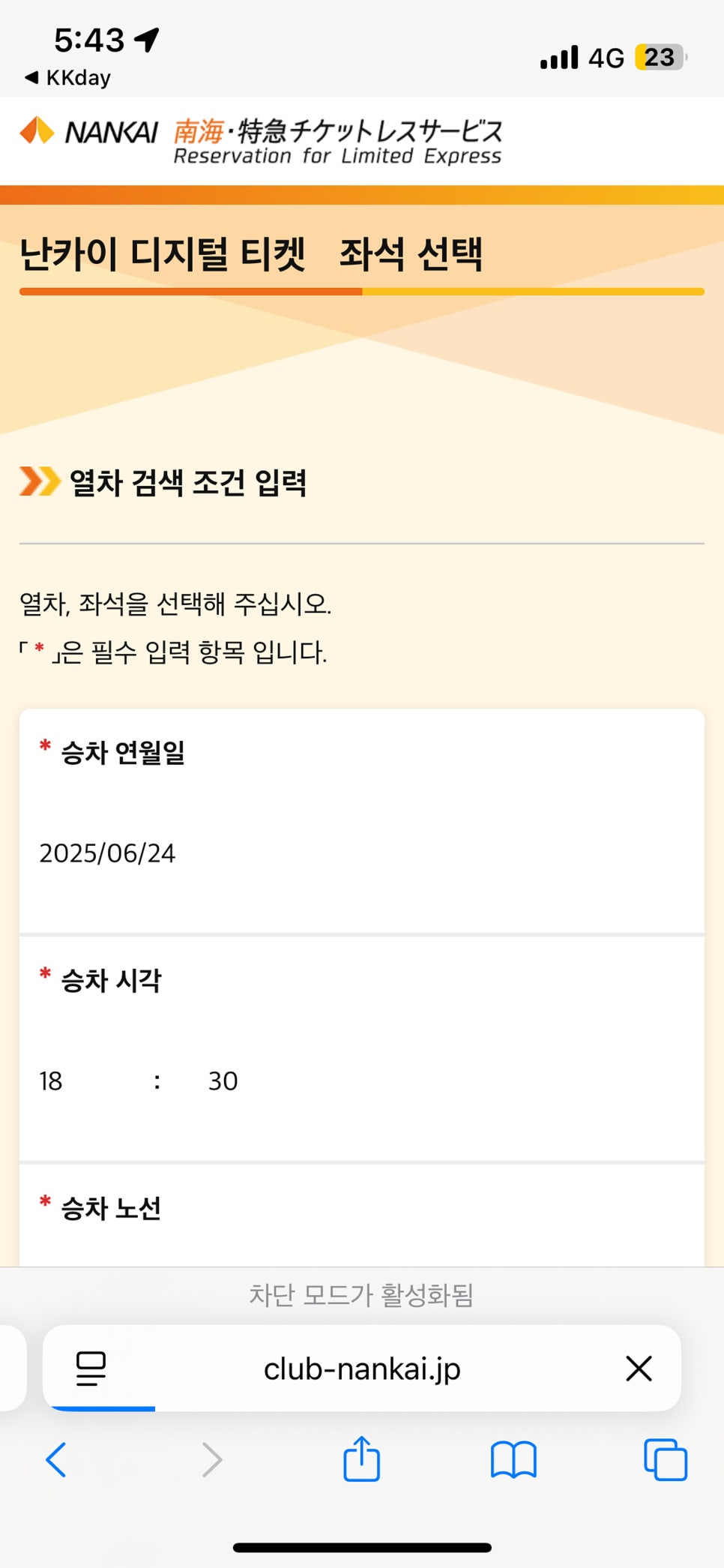Viewport: 724px width, 1568px height.
Task: Show all open tabs
Action: click(x=666, y=1459)
